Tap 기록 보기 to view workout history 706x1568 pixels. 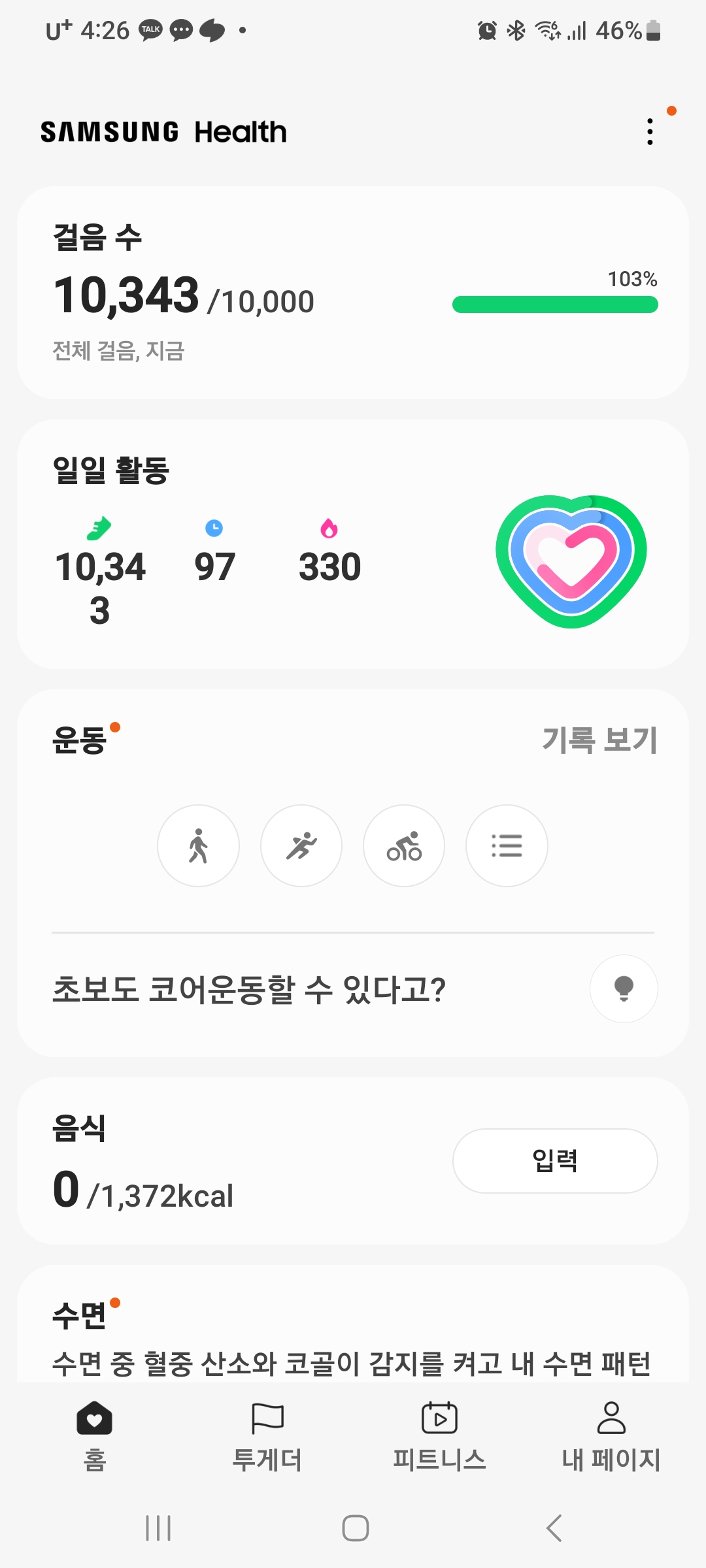(x=599, y=740)
